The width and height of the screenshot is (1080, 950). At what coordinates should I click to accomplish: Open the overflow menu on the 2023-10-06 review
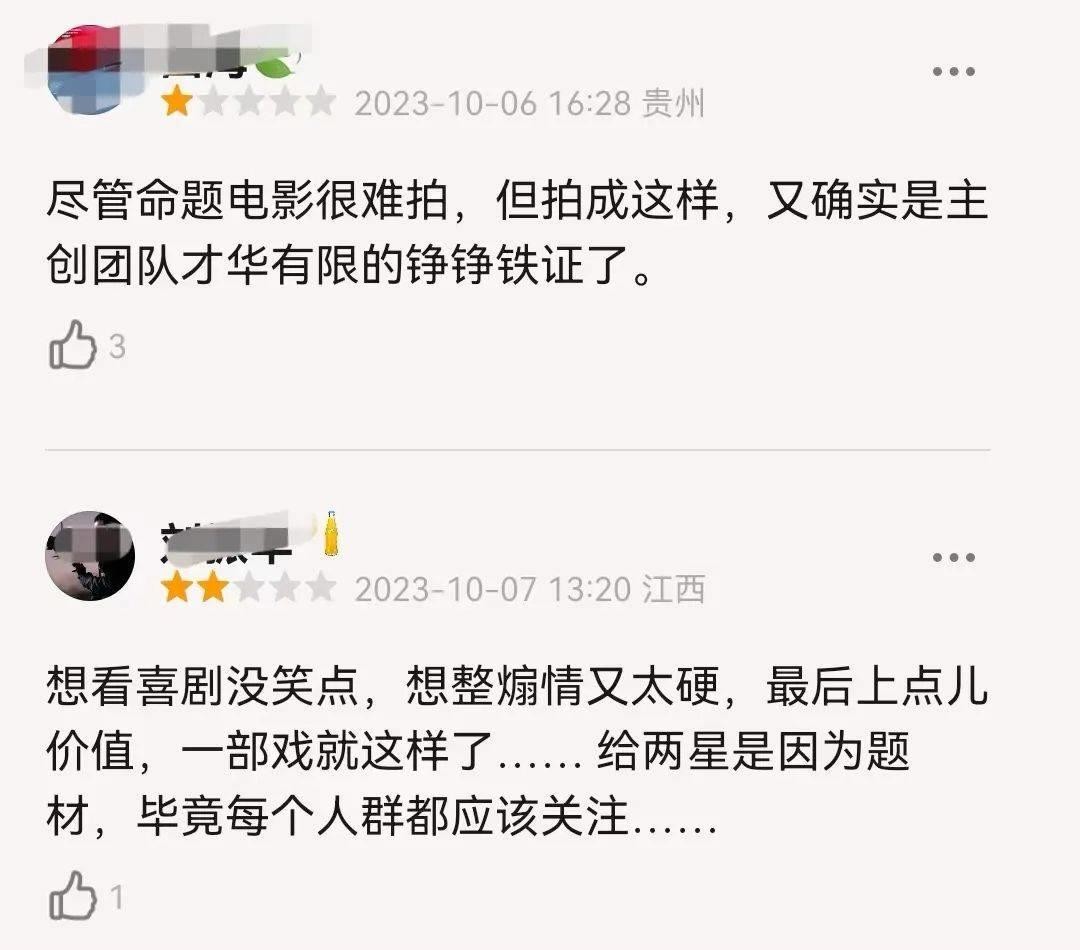[x=953, y=71]
